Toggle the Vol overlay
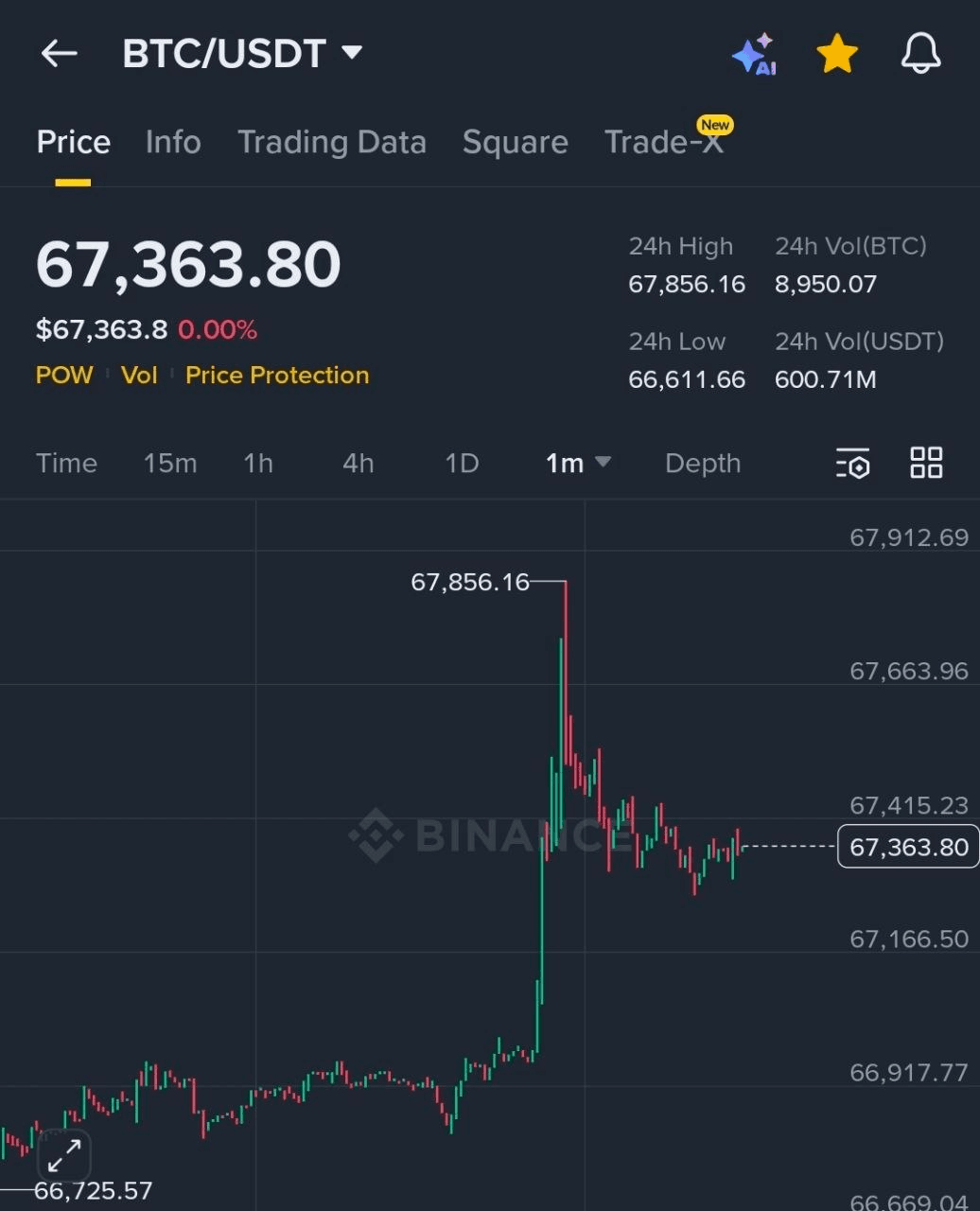The image size is (980, 1211). tap(138, 375)
